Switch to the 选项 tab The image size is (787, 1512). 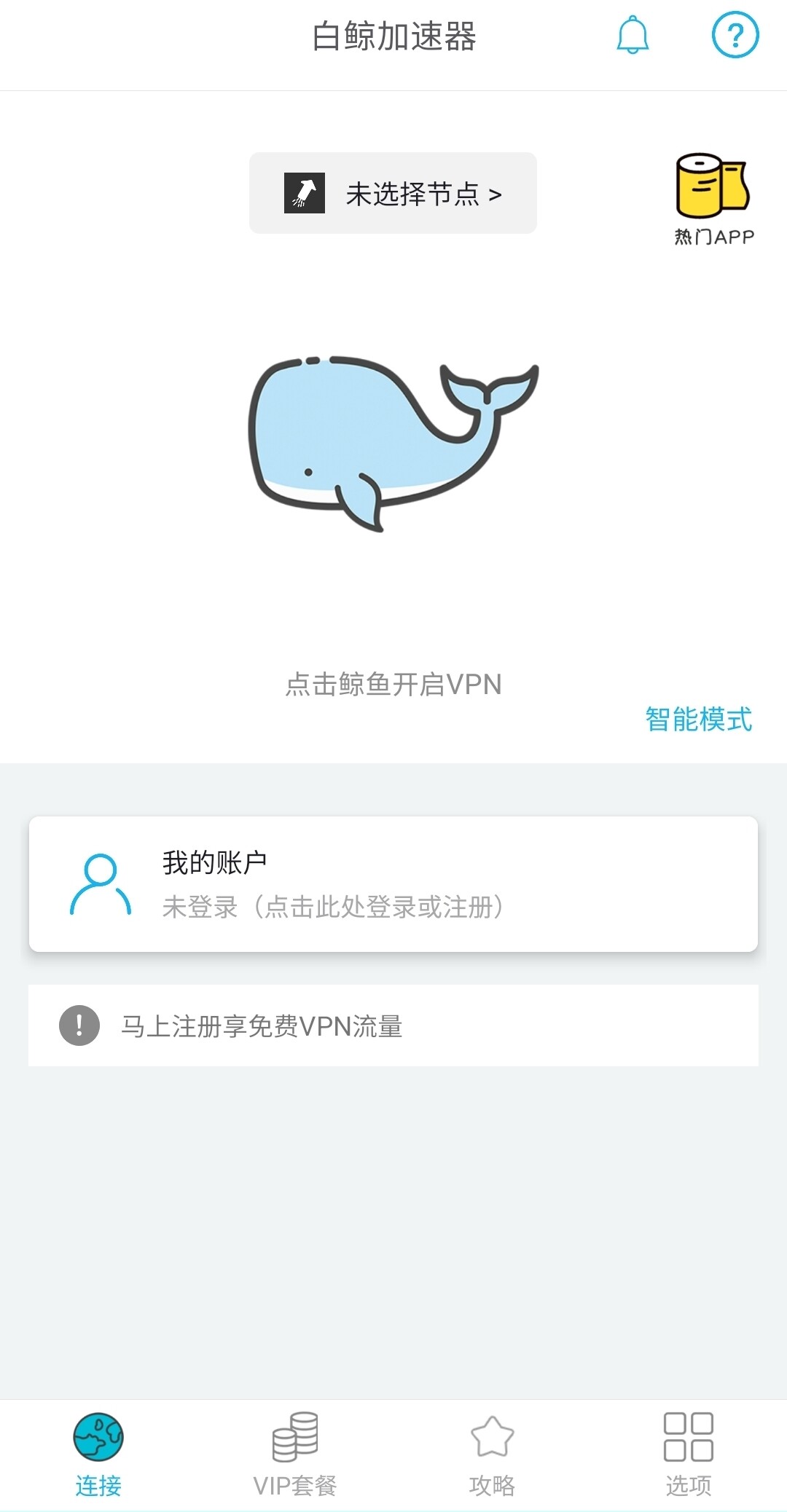point(688,1454)
